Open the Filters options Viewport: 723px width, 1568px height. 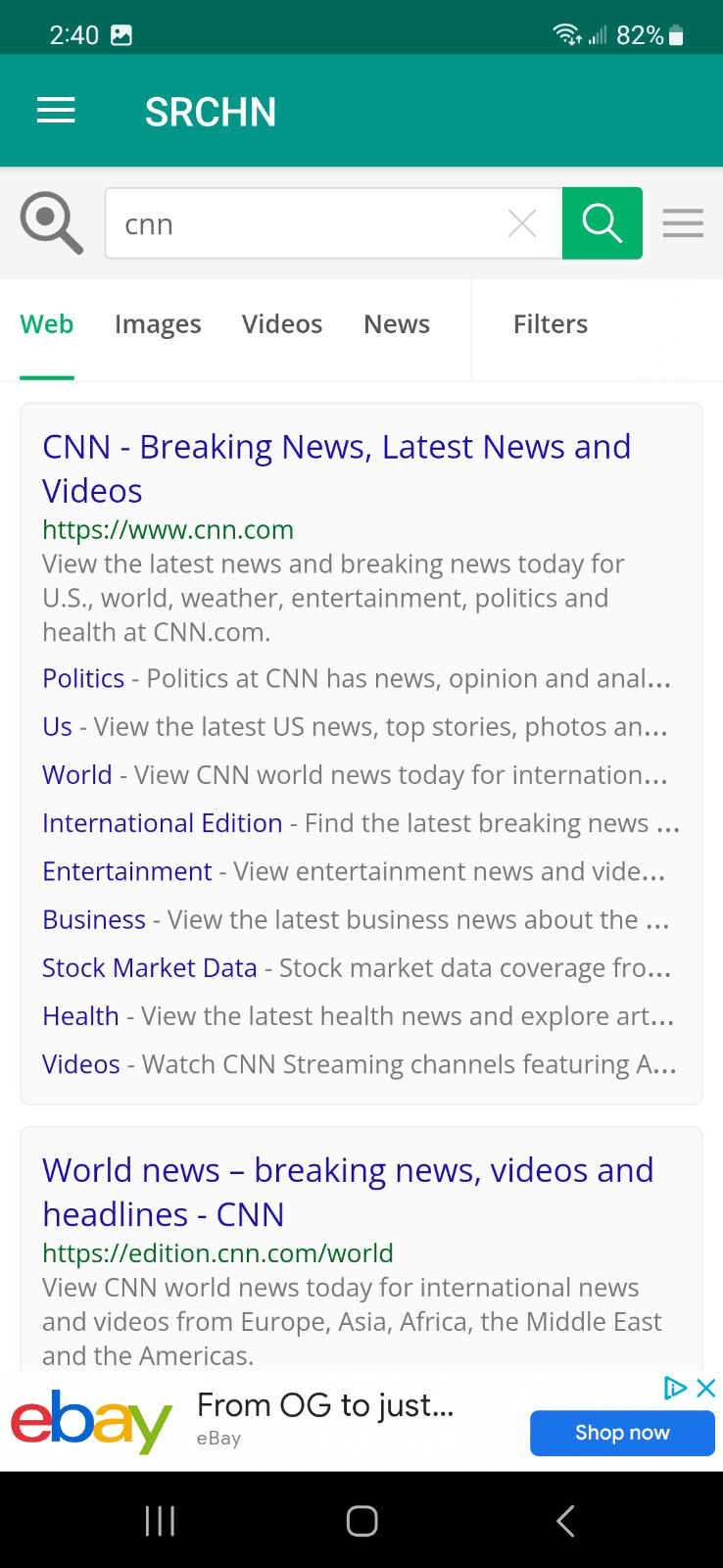(x=551, y=324)
